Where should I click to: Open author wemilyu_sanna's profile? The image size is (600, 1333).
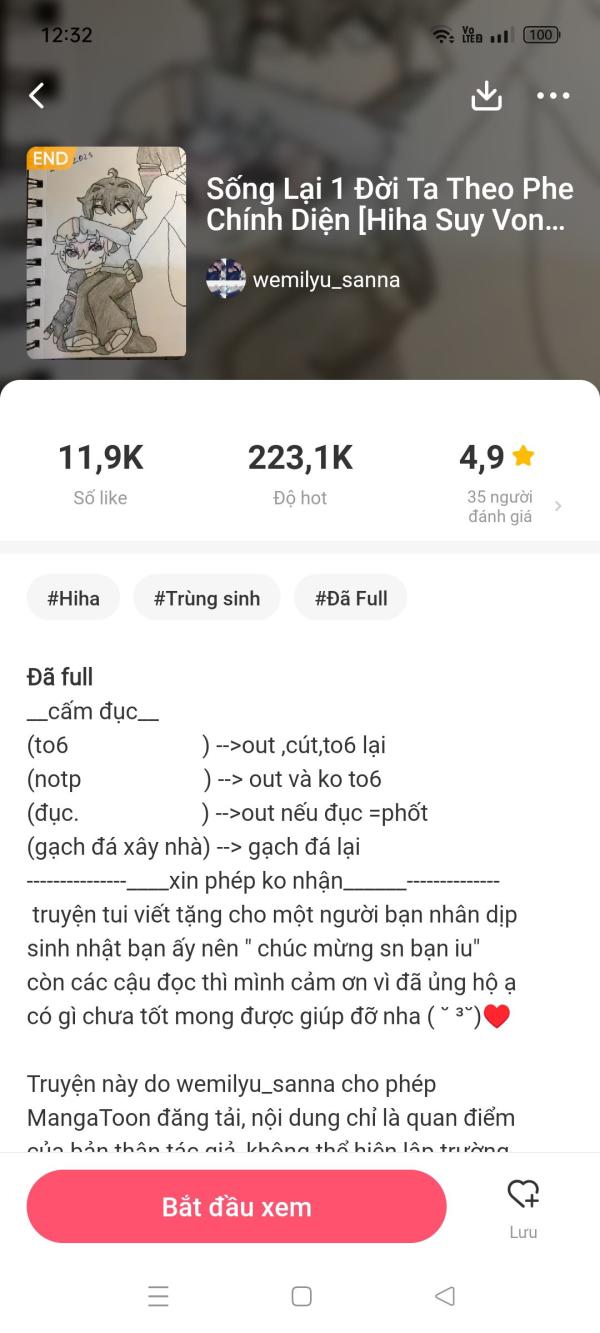click(303, 279)
